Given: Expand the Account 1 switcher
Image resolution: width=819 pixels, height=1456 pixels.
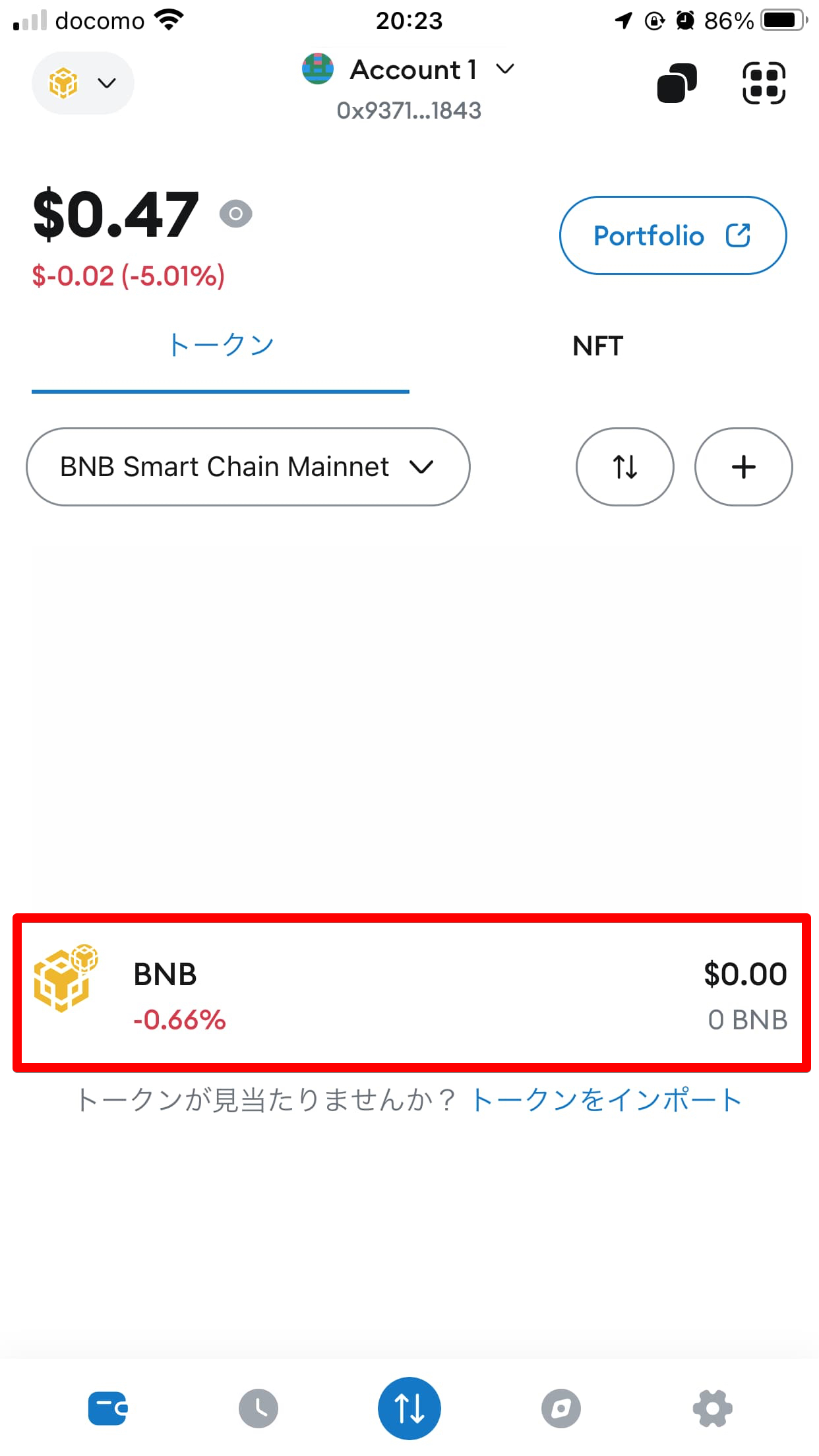Looking at the screenshot, I should click(409, 70).
